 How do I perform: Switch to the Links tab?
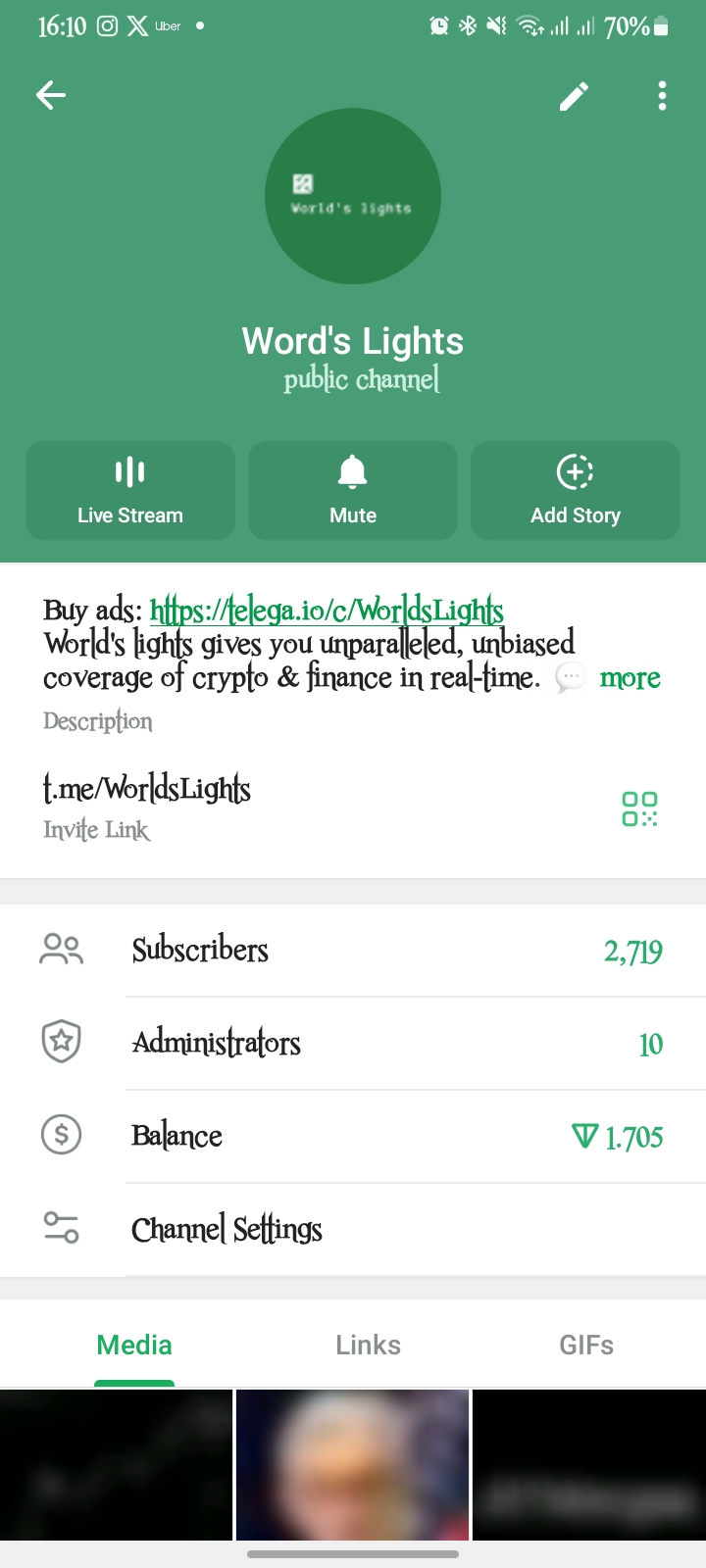coord(368,1345)
